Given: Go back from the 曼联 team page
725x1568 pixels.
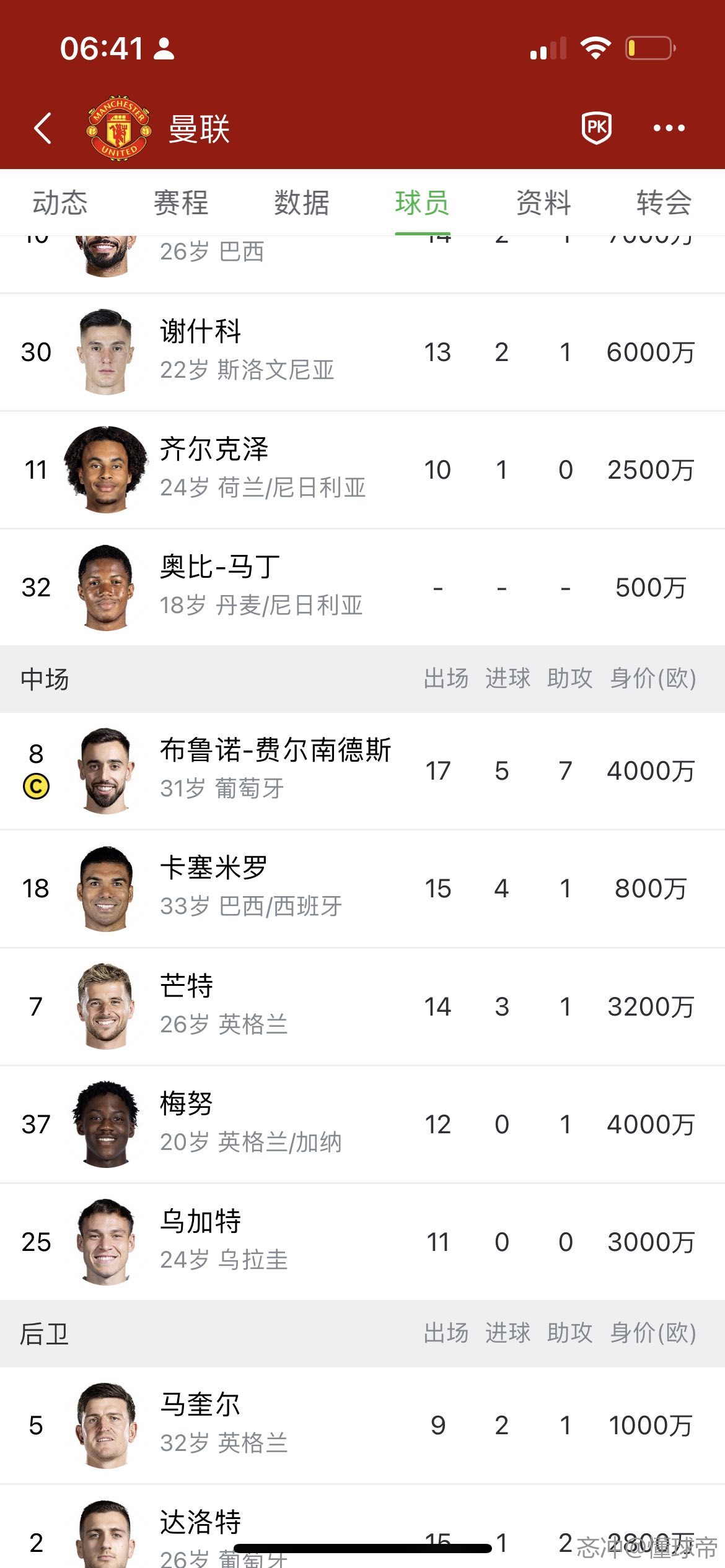Looking at the screenshot, I should coord(43,128).
